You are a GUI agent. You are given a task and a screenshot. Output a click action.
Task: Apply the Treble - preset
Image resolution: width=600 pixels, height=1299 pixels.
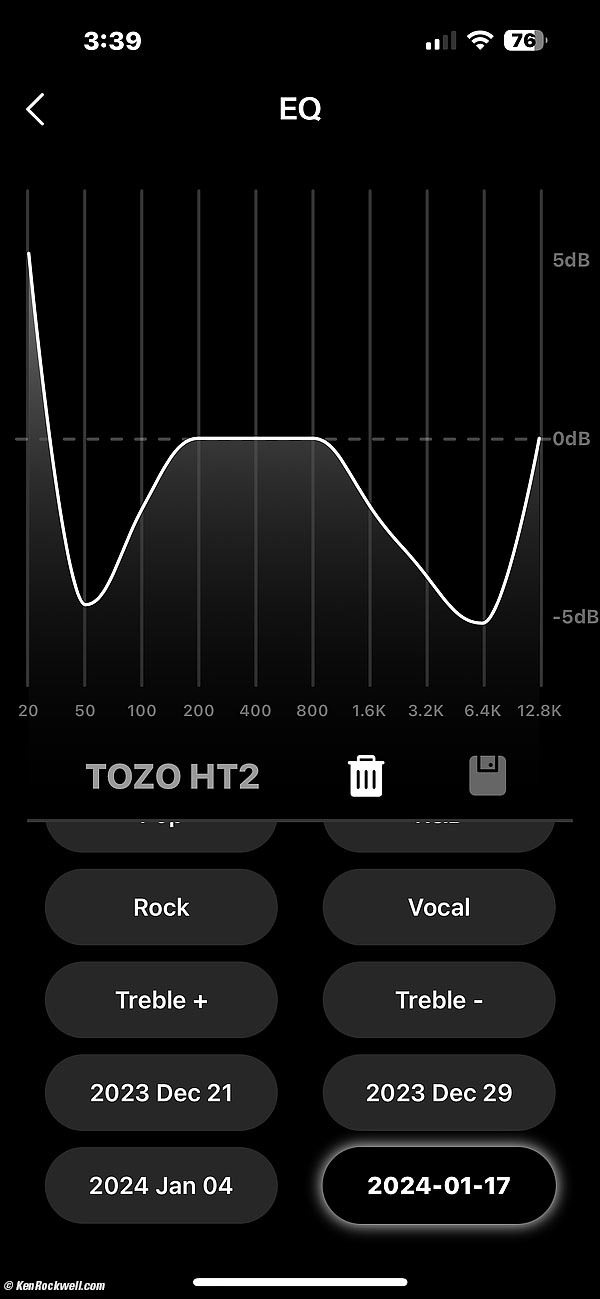(x=439, y=1000)
